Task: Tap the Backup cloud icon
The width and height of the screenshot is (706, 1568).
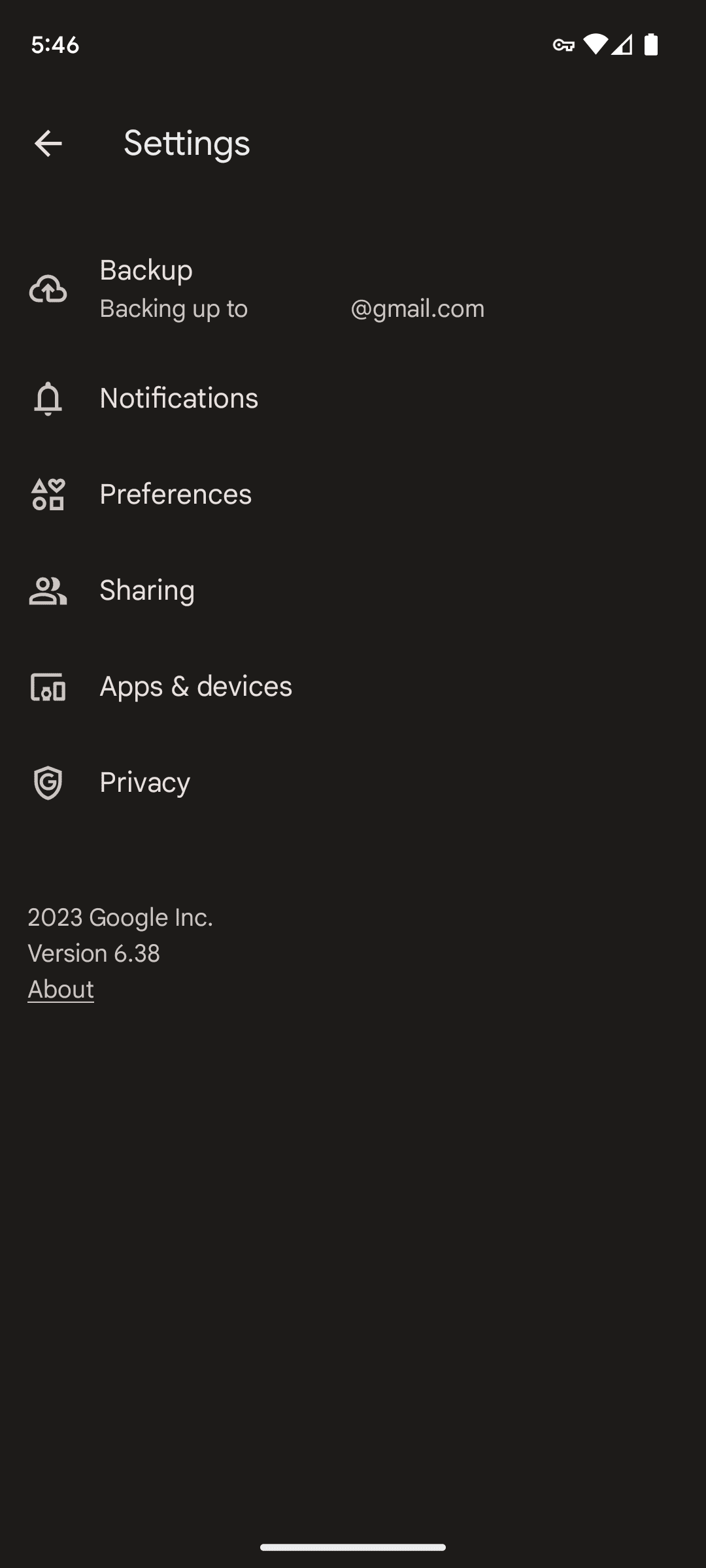Action: pos(46,289)
